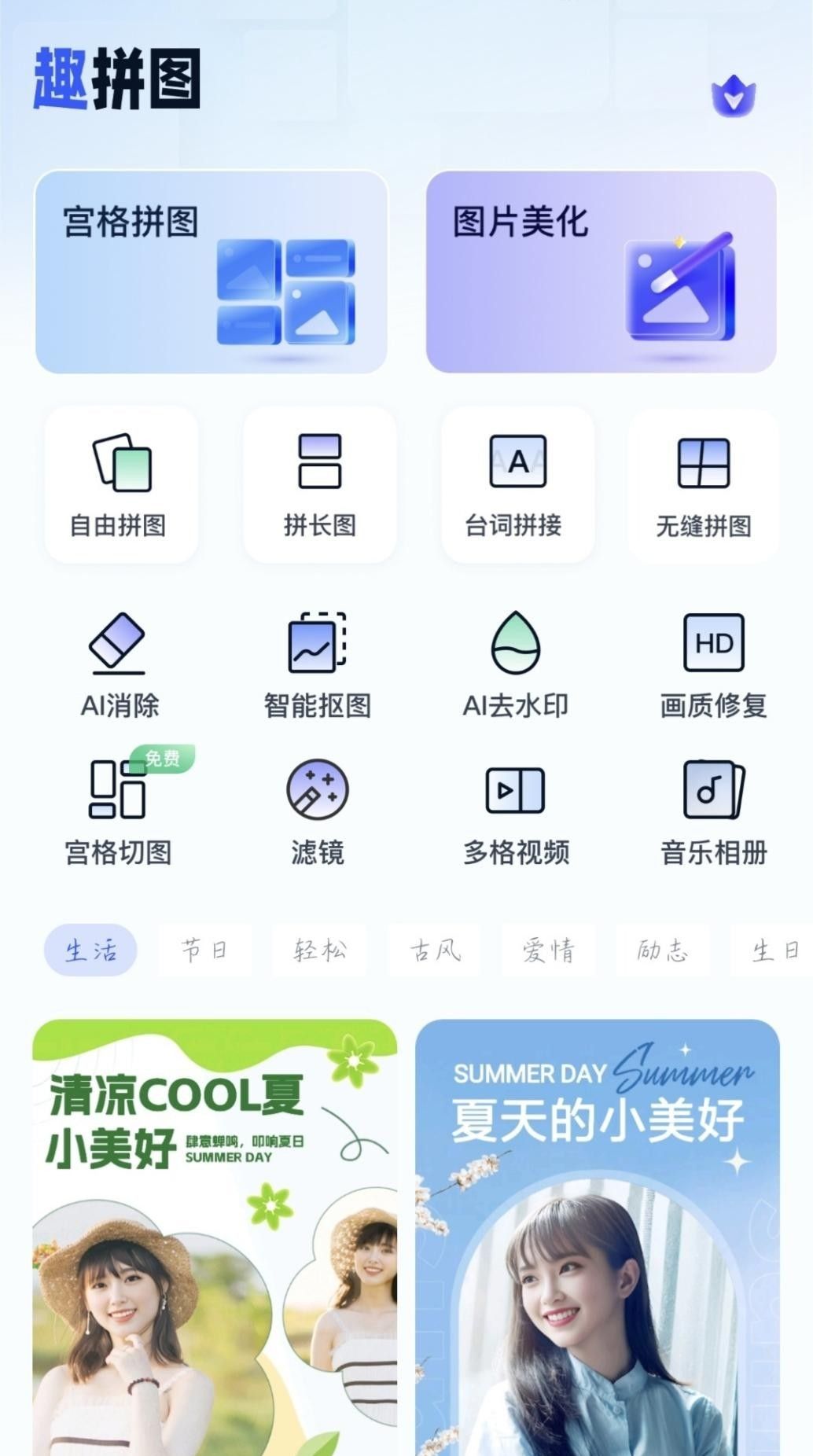Click the VIP crown icon
The height and width of the screenshot is (1456, 813).
(734, 94)
